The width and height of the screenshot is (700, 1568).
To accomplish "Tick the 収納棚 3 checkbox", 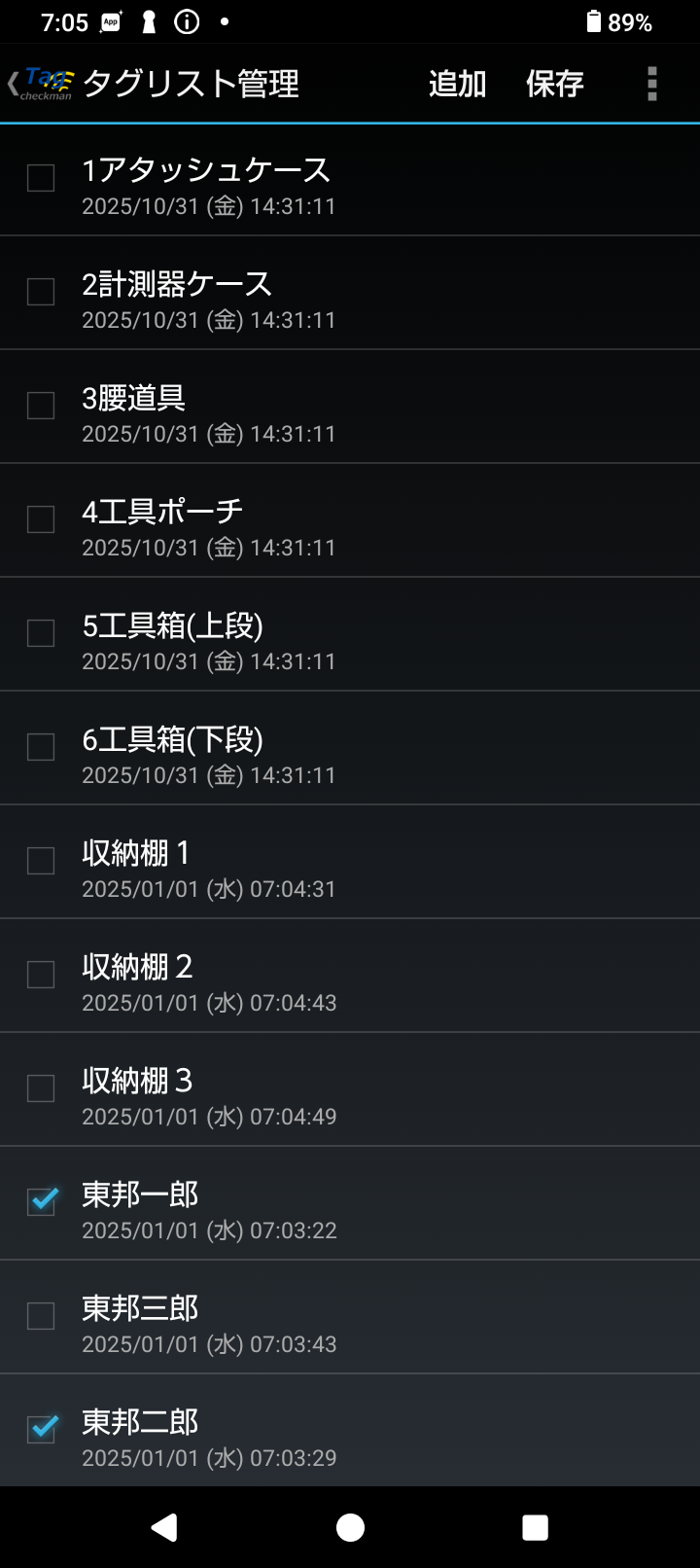I will (x=41, y=1088).
